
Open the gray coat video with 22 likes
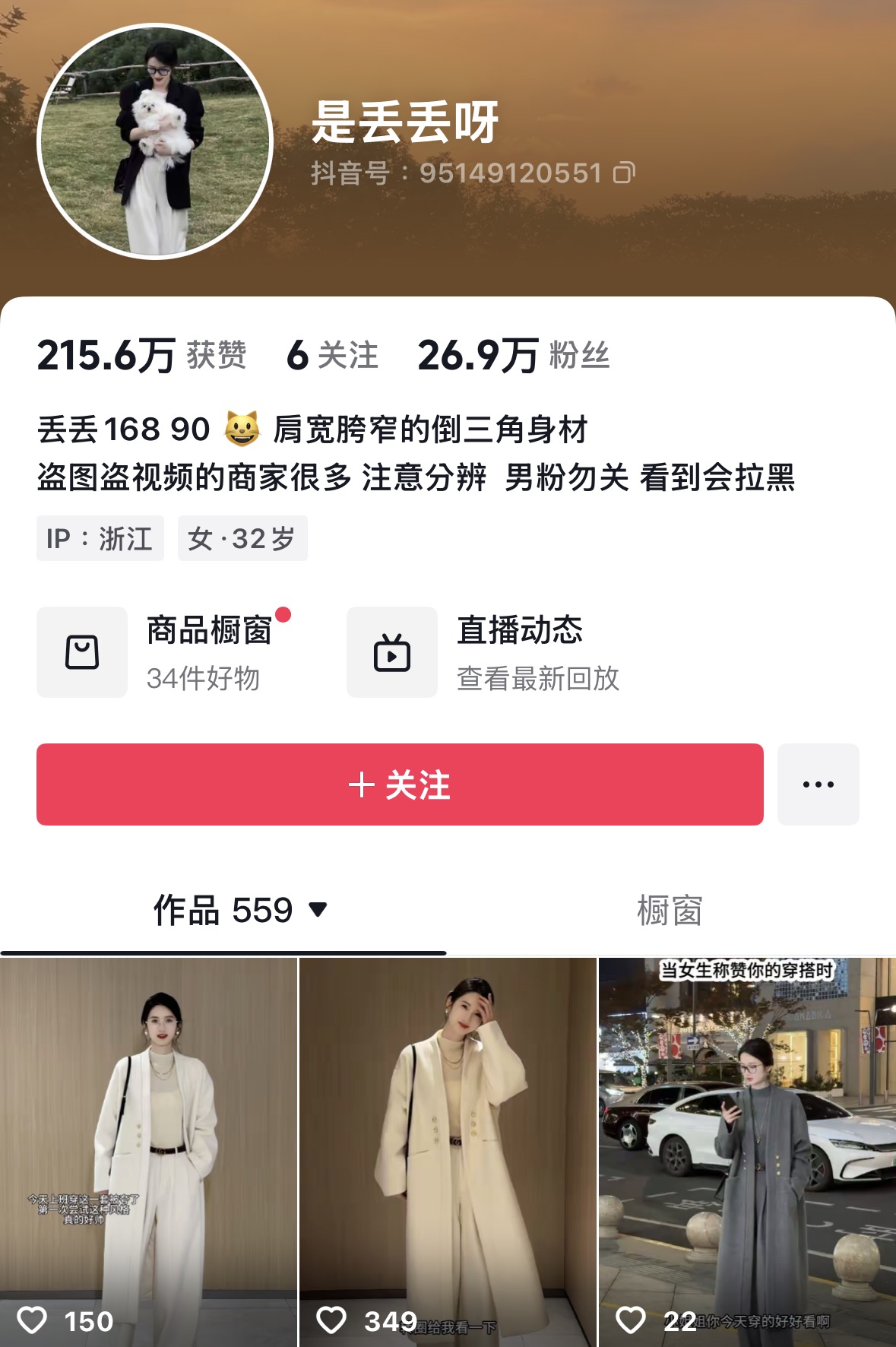(747, 1152)
